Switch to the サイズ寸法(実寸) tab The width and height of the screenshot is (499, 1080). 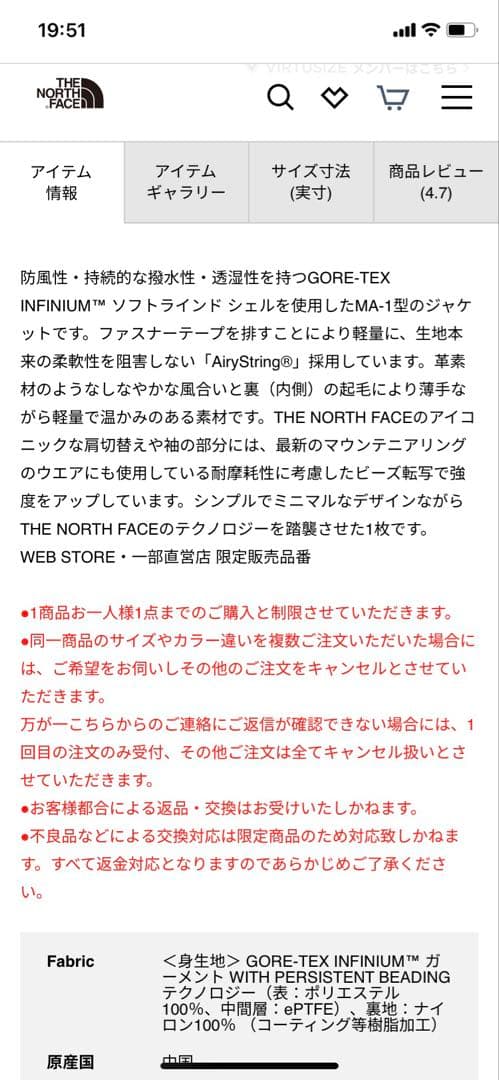pos(311,183)
